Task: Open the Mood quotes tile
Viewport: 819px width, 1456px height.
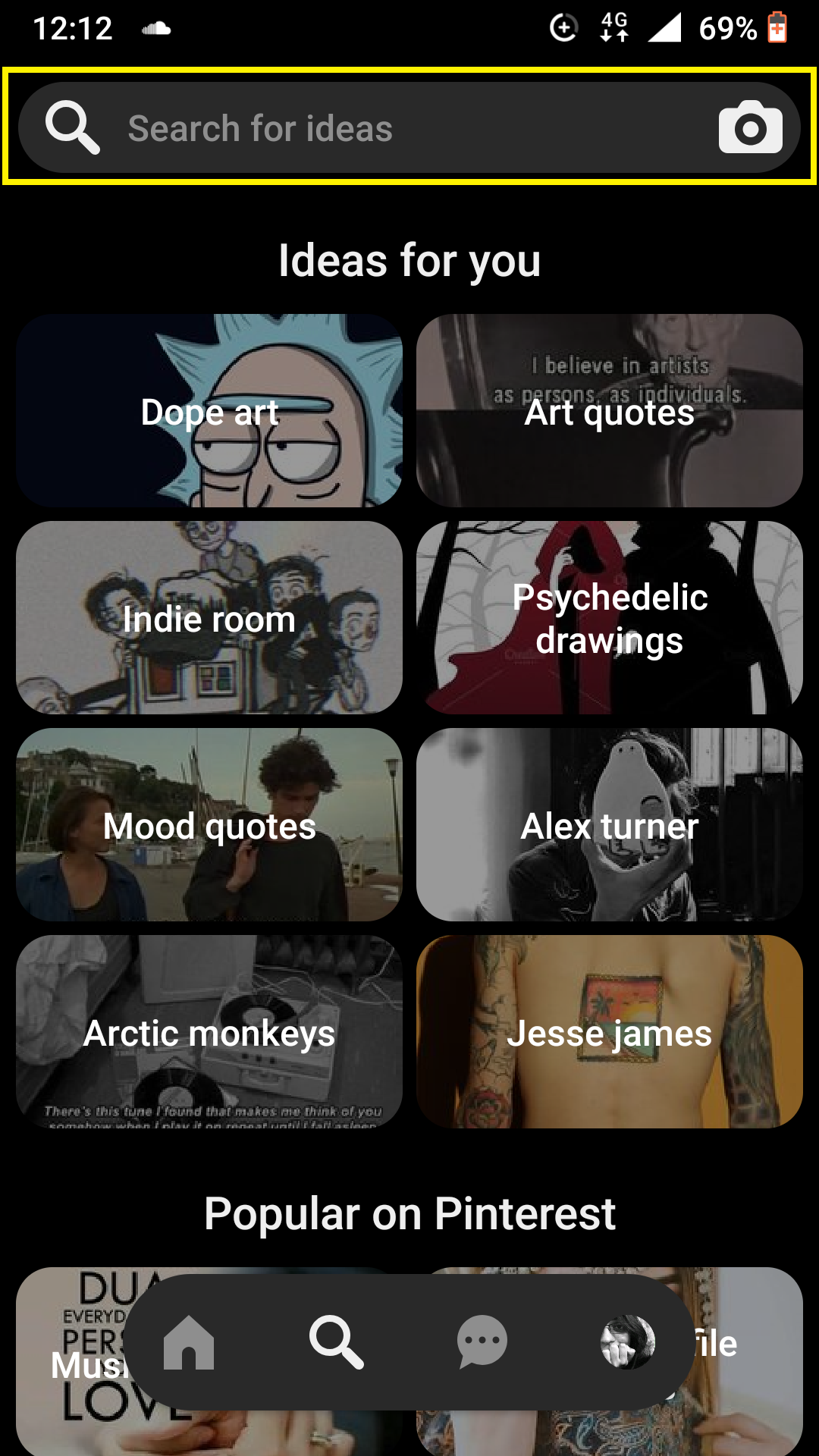Action: (x=210, y=826)
